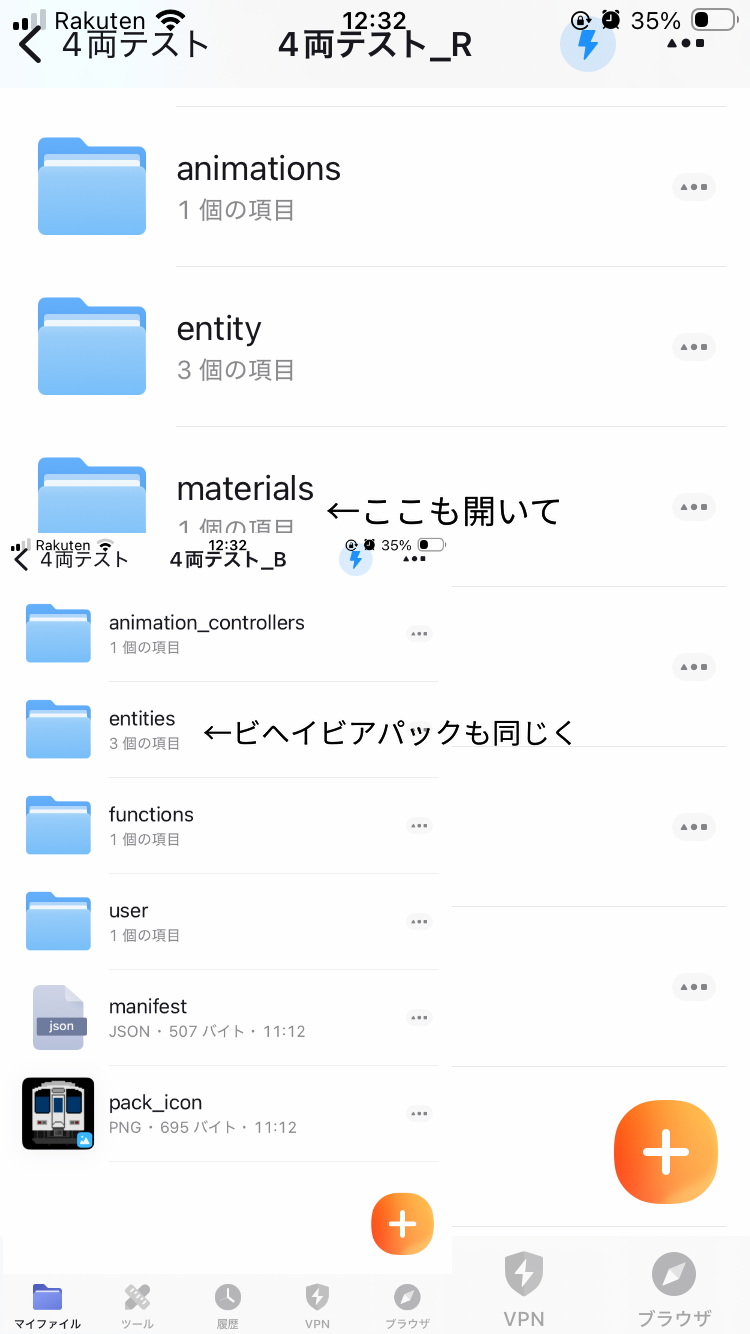Screen dimensions: 750x1334
Task: Tap the pack_icon train thumbnail
Action: click(58, 1112)
